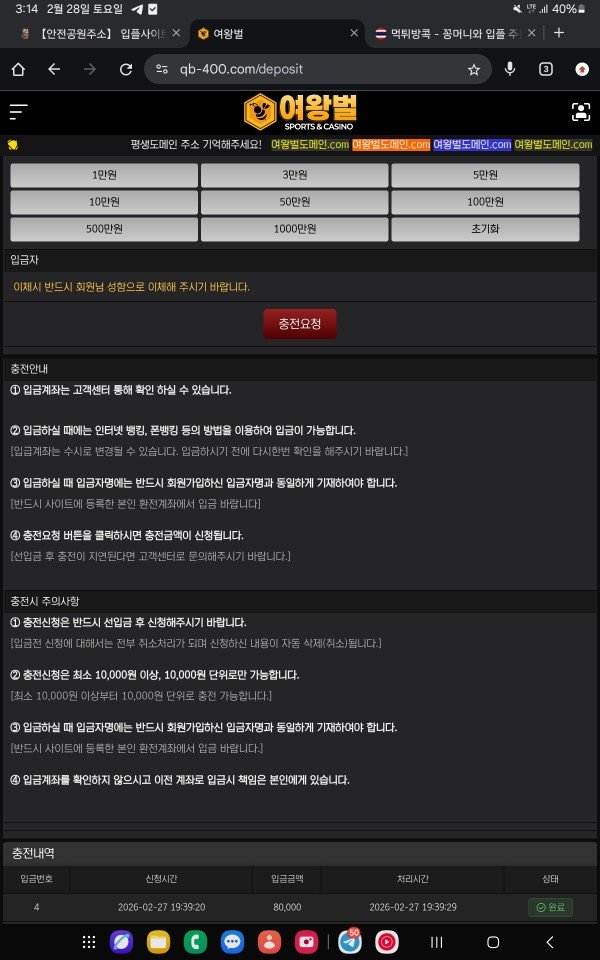
Task: Tap the 1000만원 amount button
Action: click(x=294, y=229)
